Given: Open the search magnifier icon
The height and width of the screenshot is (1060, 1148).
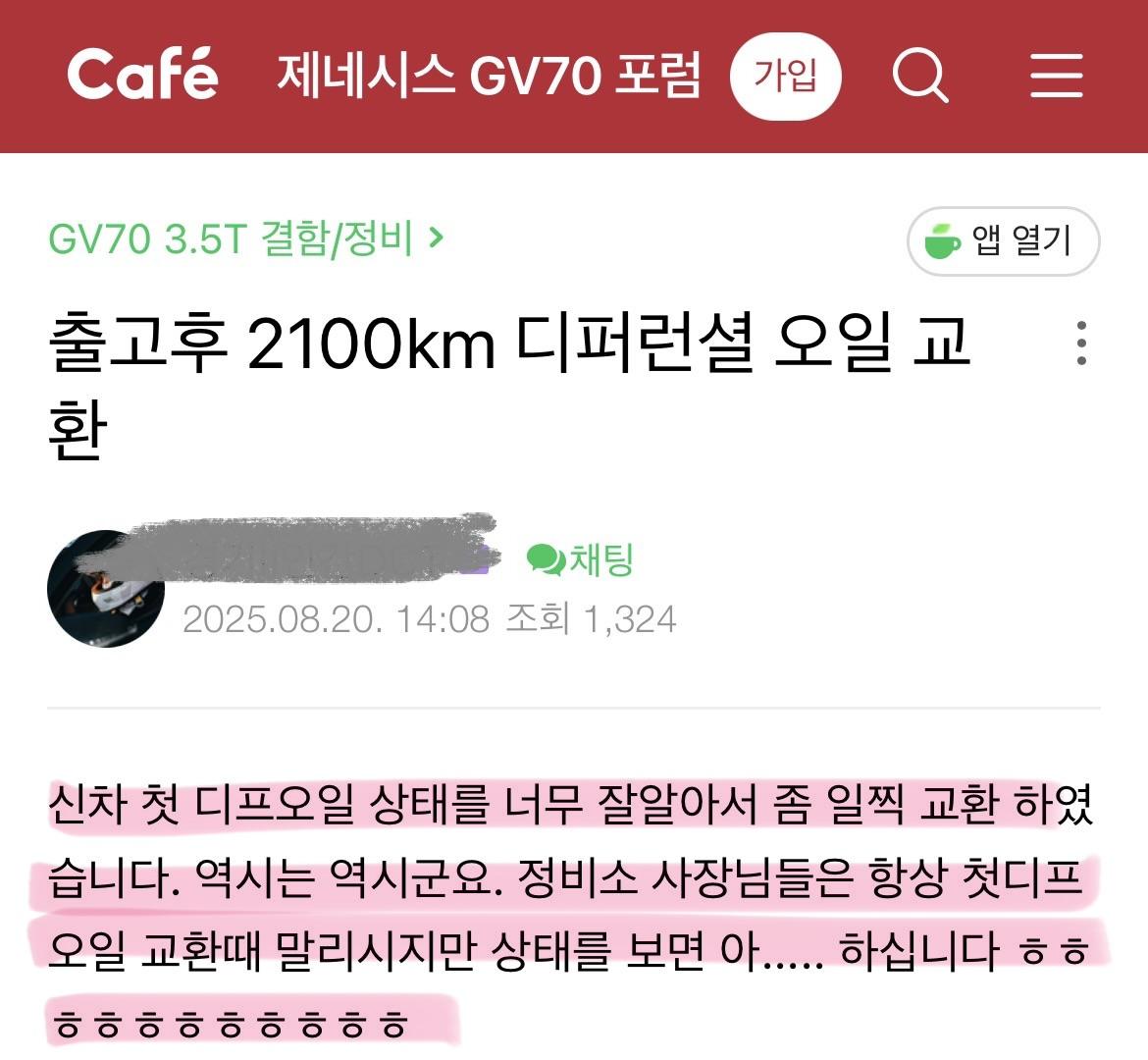Looking at the screenshot, I should tap(919, 76).
